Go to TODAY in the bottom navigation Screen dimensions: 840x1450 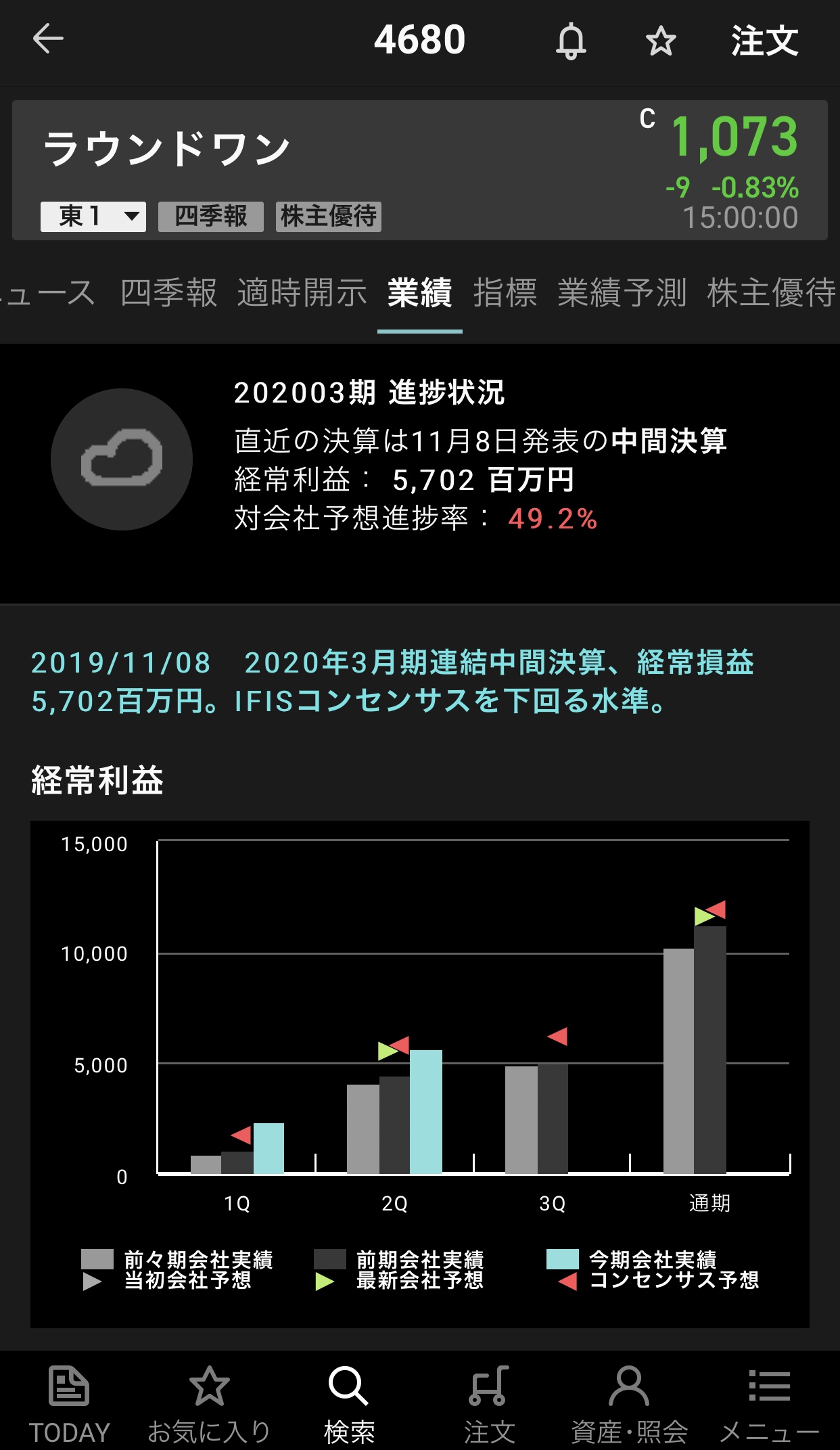coord(69,1405)
